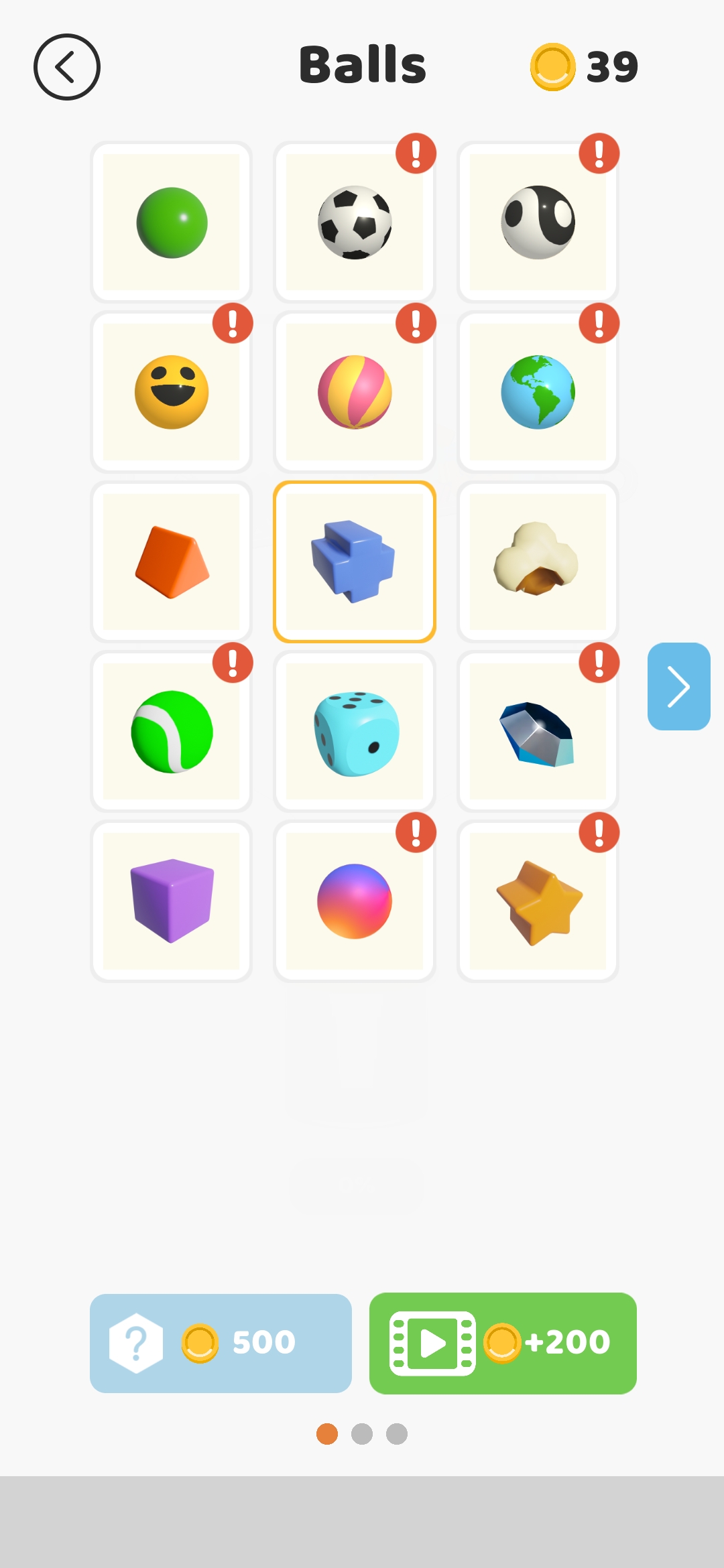
Task: Unlock a random ball for 500 coins
Action: 221,1343
